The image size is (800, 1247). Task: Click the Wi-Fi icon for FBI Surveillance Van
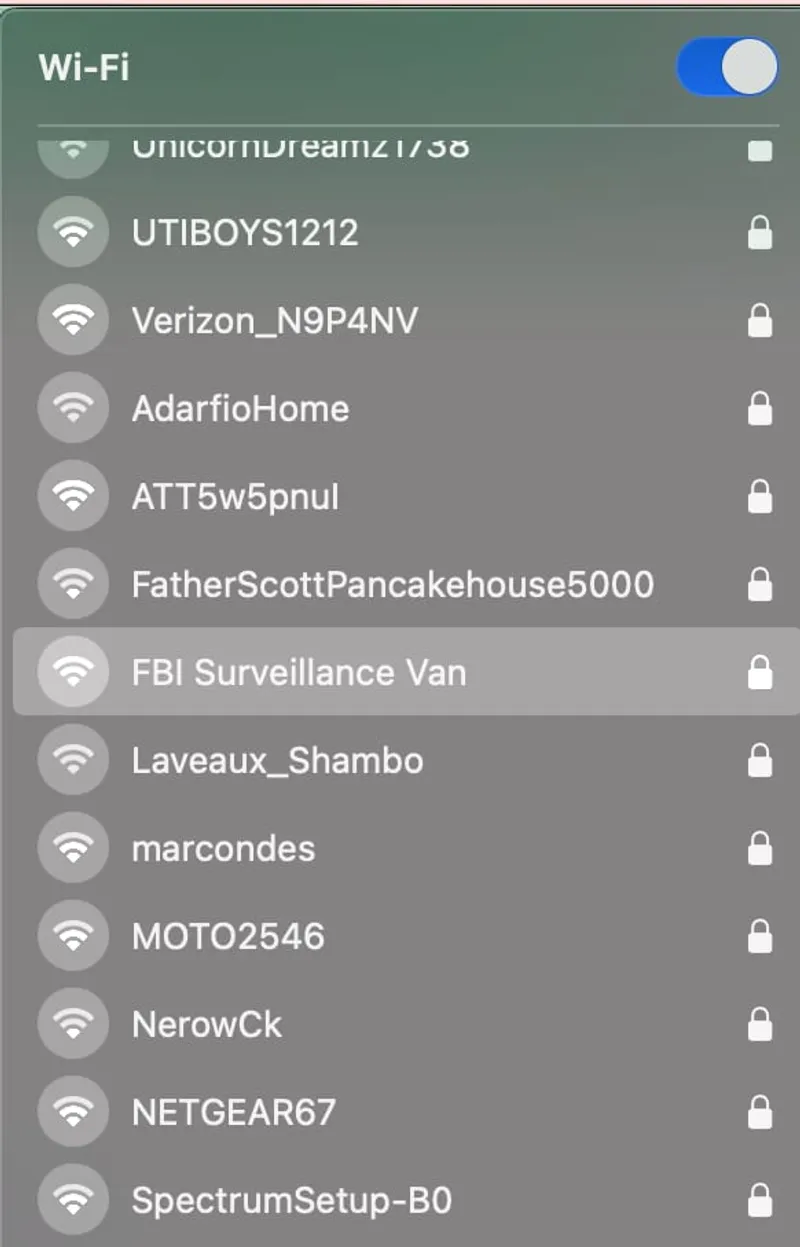coord(72,672)
